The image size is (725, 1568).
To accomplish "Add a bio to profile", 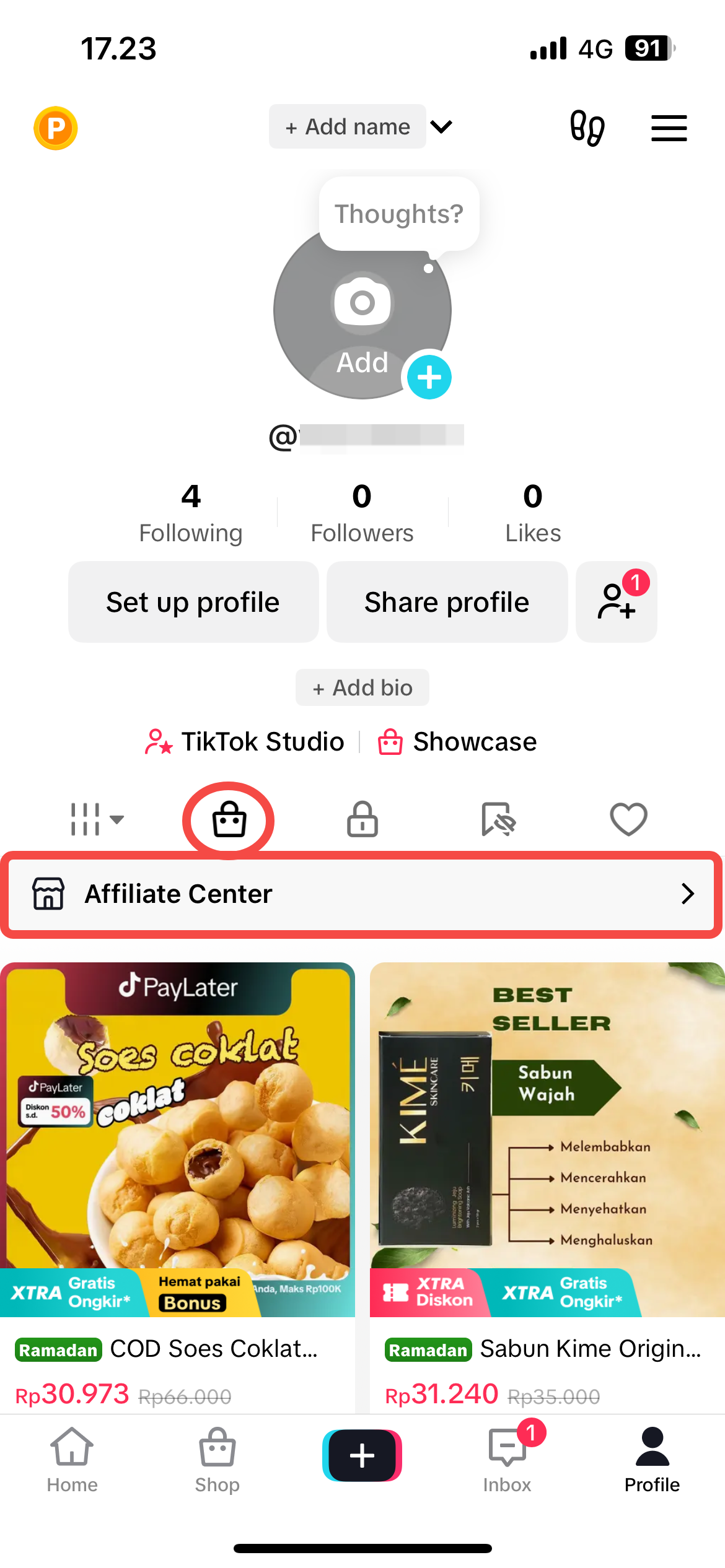I will 362,687.
